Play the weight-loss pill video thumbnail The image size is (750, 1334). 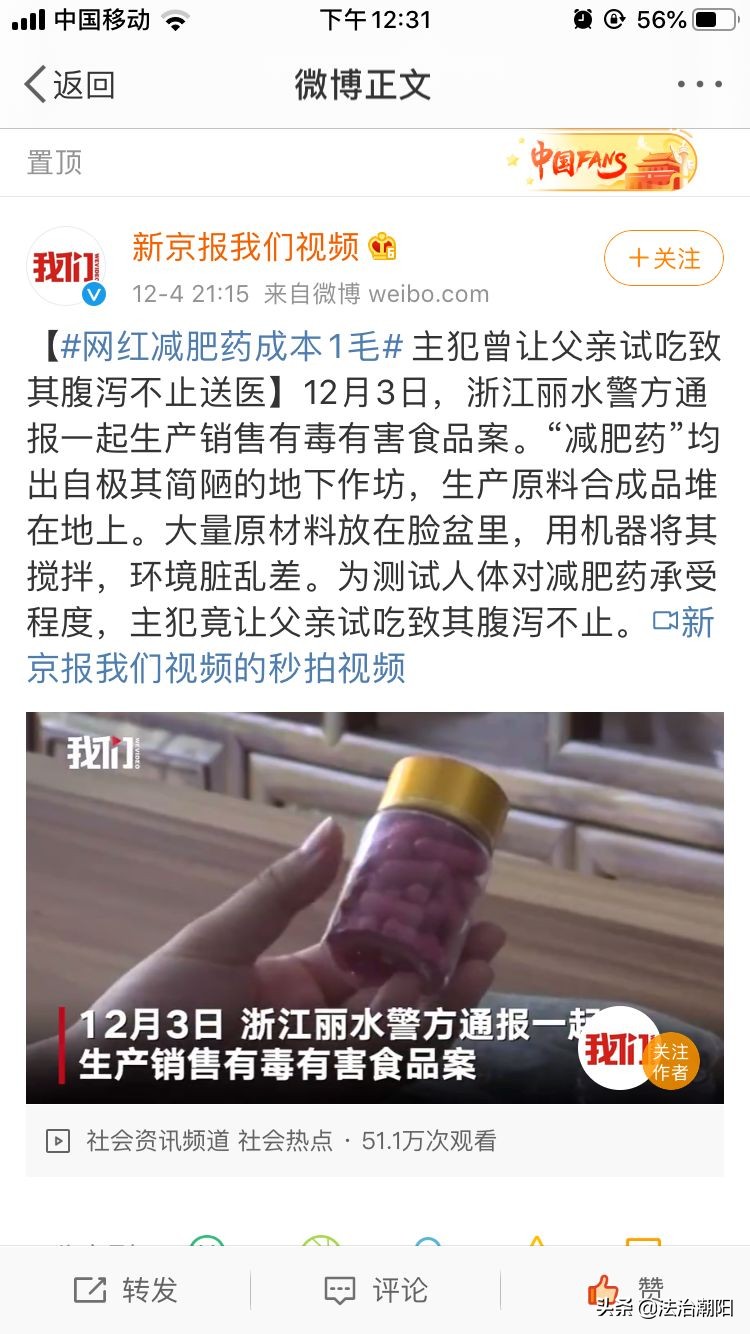pyautogui.click(x=375, y=905)
